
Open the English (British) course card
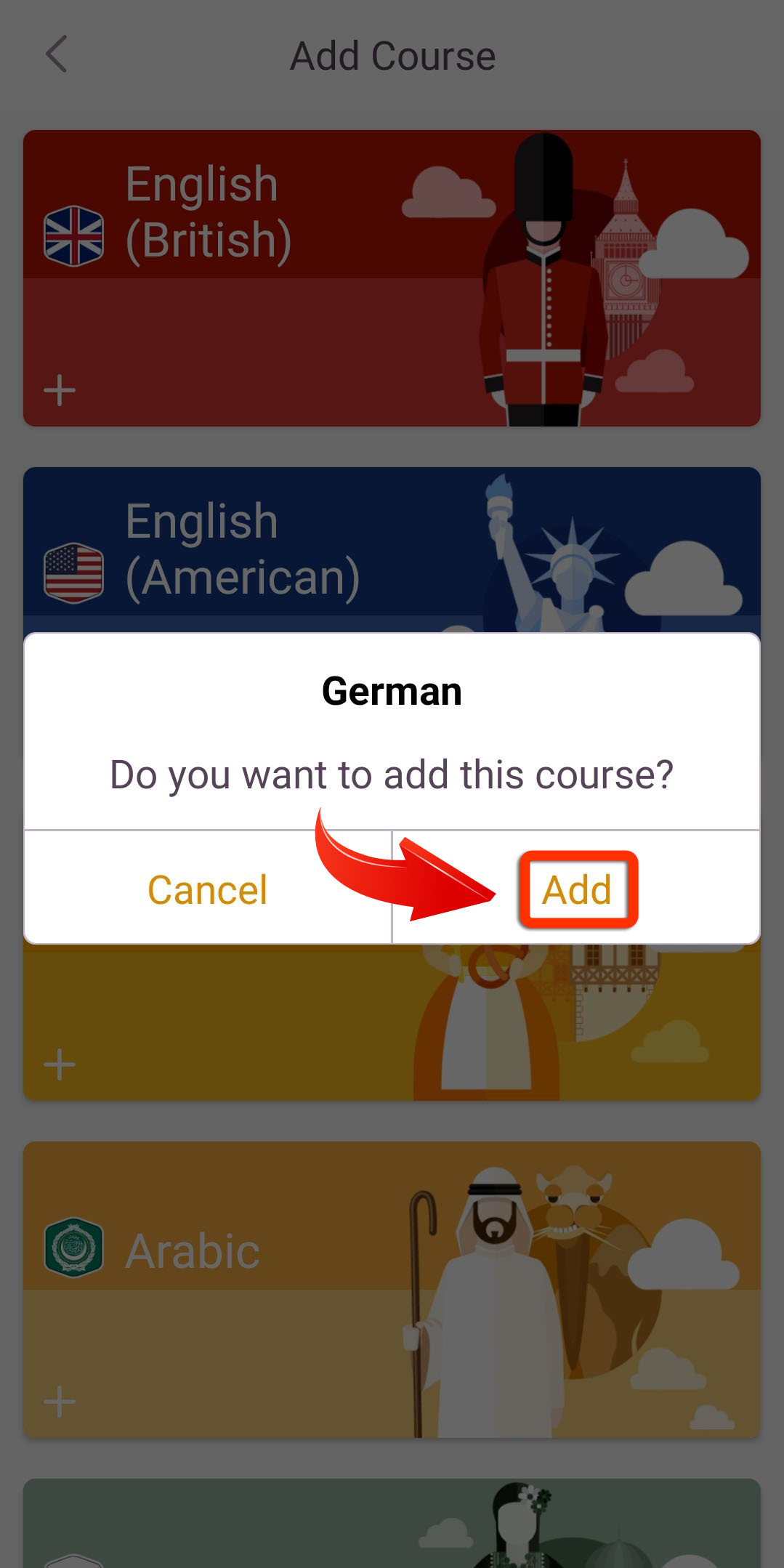392,278
